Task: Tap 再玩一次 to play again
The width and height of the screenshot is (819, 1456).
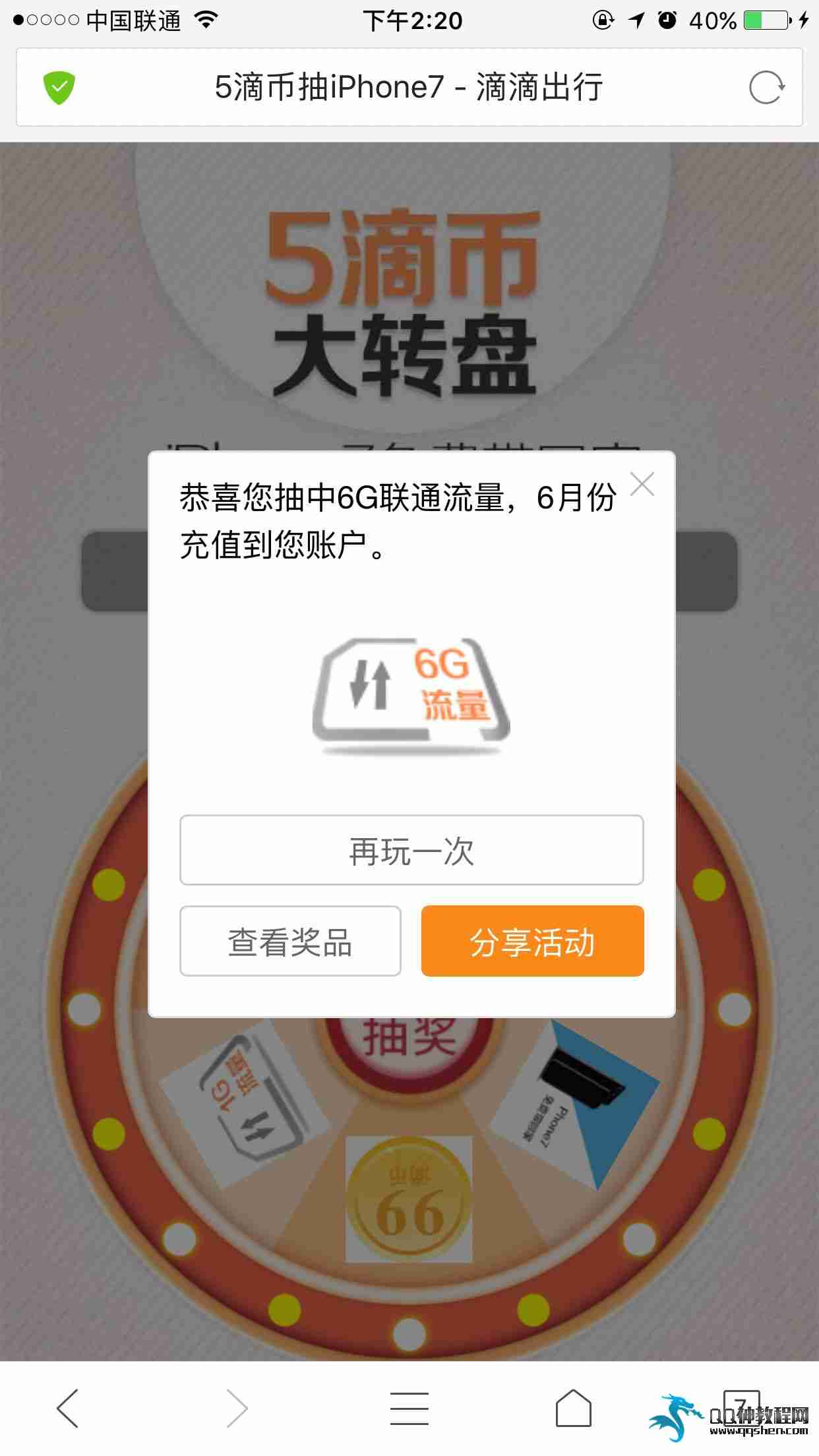Action: [411, 850]
